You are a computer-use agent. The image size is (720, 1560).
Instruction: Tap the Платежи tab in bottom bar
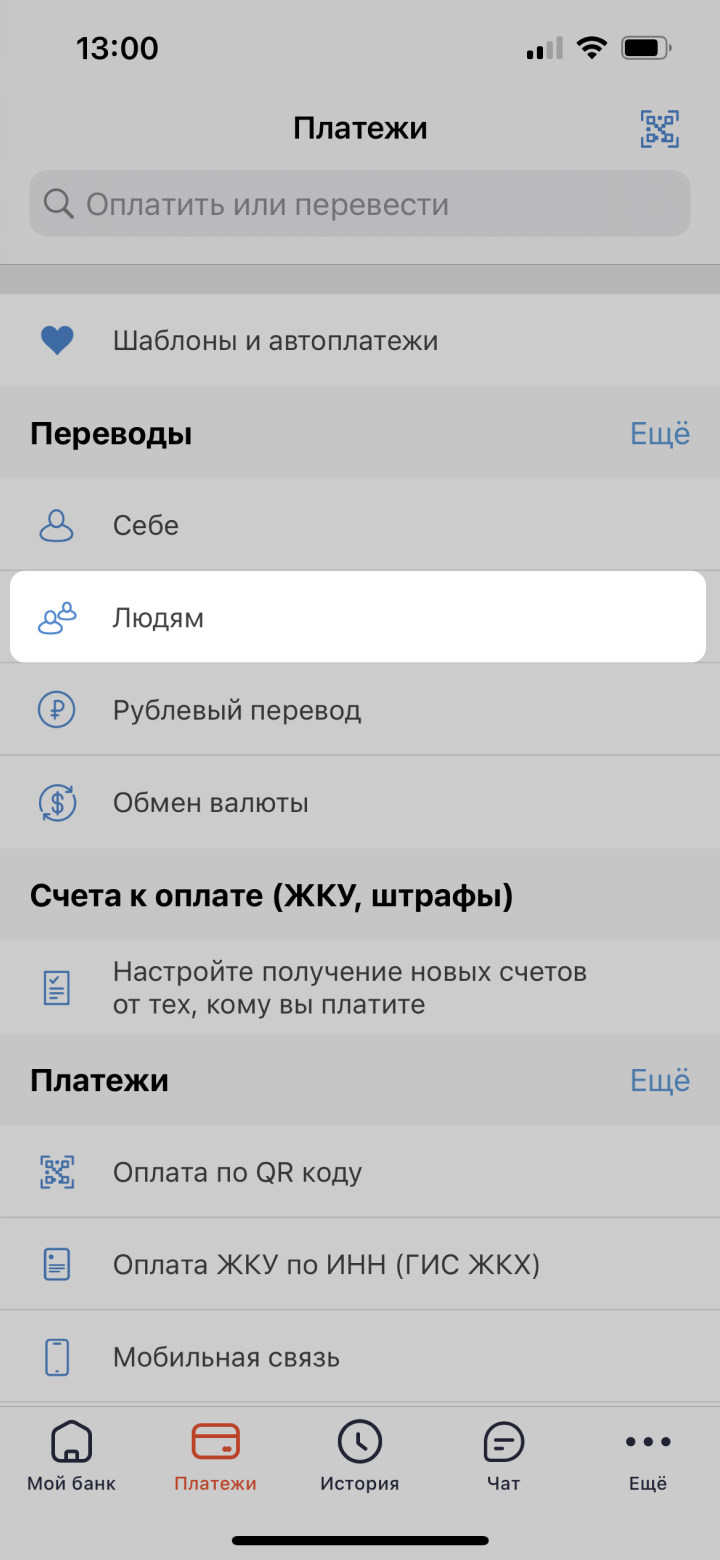[x=215, y=1456]
